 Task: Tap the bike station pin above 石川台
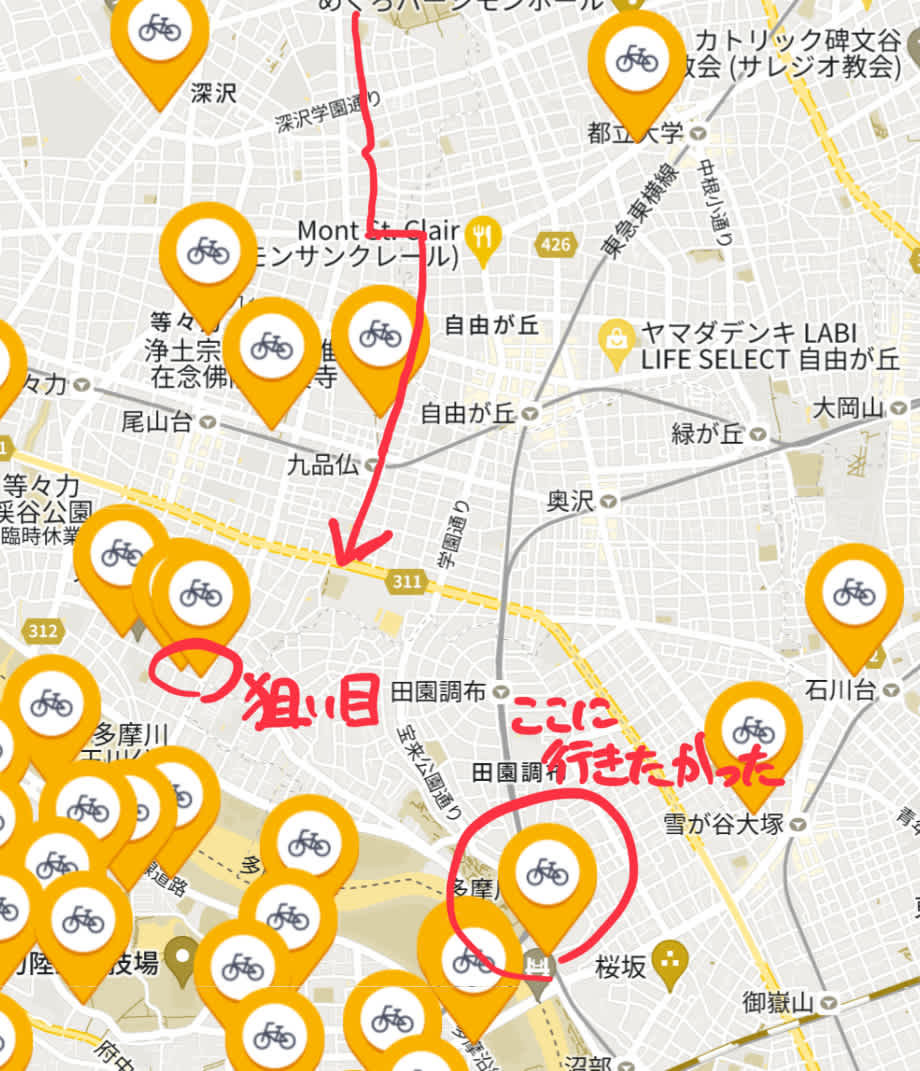[x=853, y=593]
